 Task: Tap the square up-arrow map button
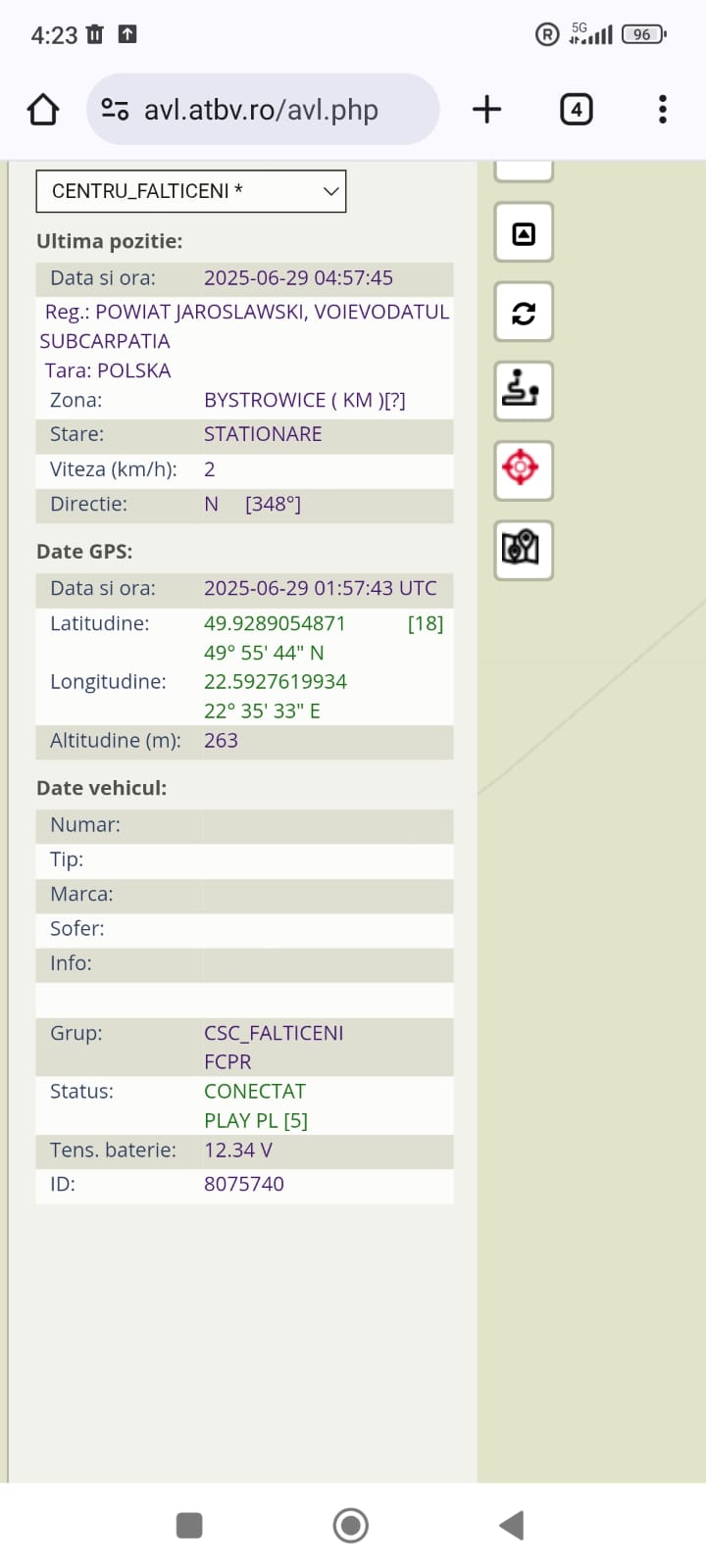point(524,233)
